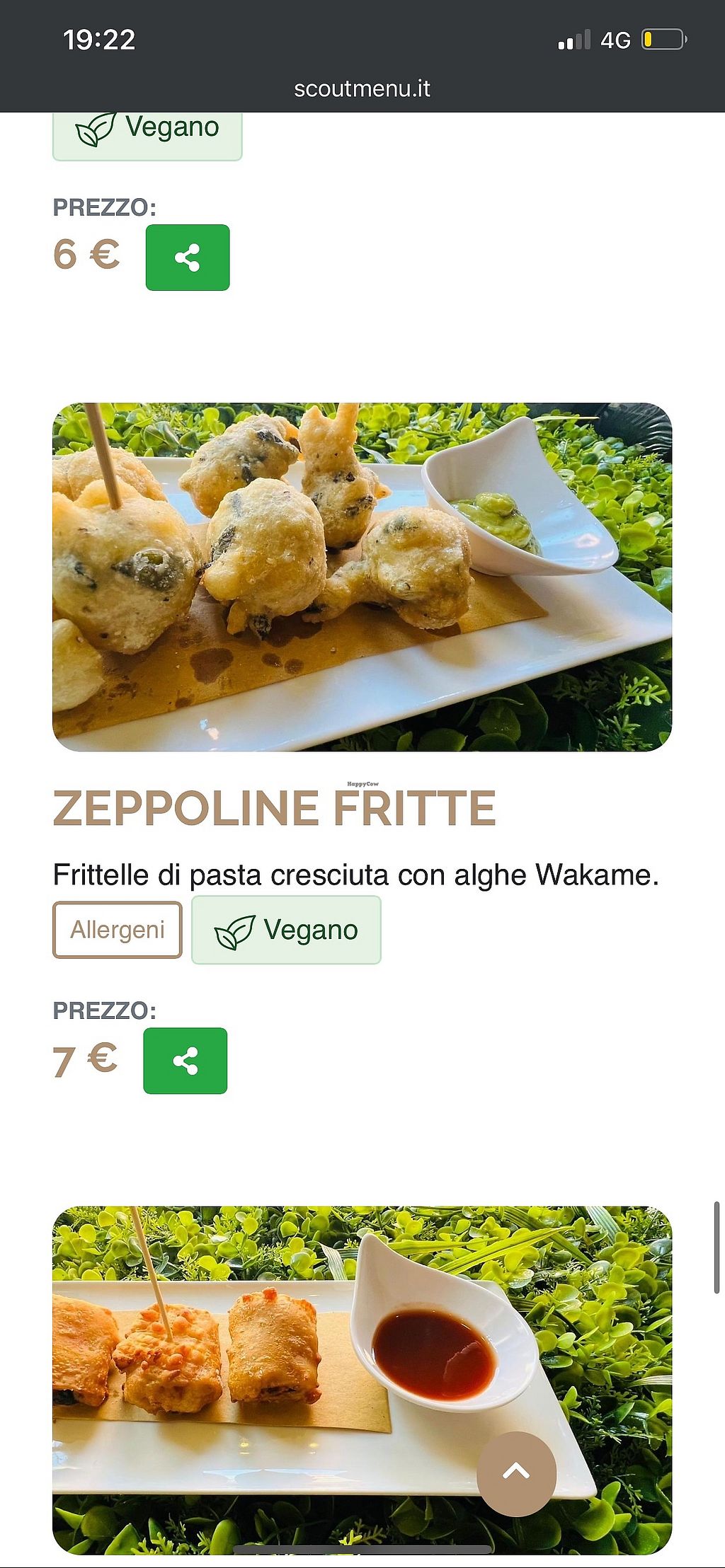The image size is (725, 1568).
Task: Tap the scoutmenu.it address bar
Action: point(362,89)
